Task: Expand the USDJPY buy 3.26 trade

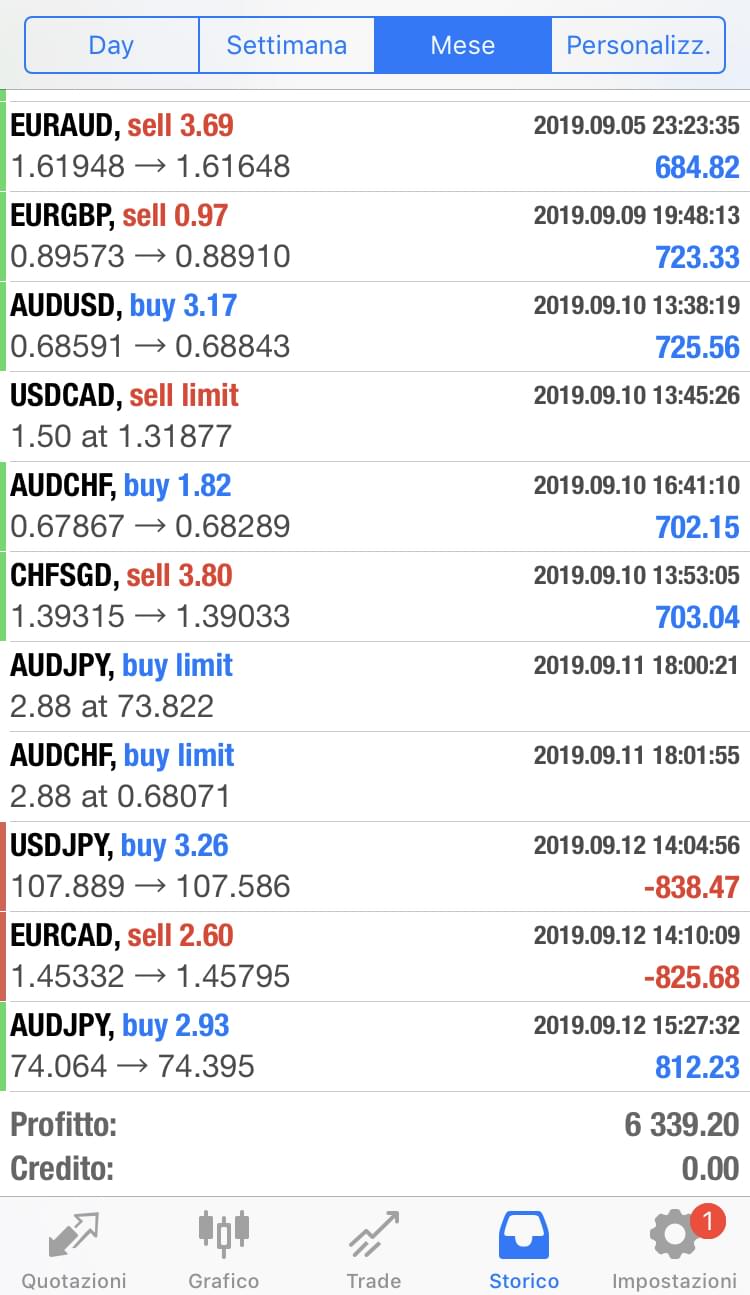Action: click(x=375, y=867)
